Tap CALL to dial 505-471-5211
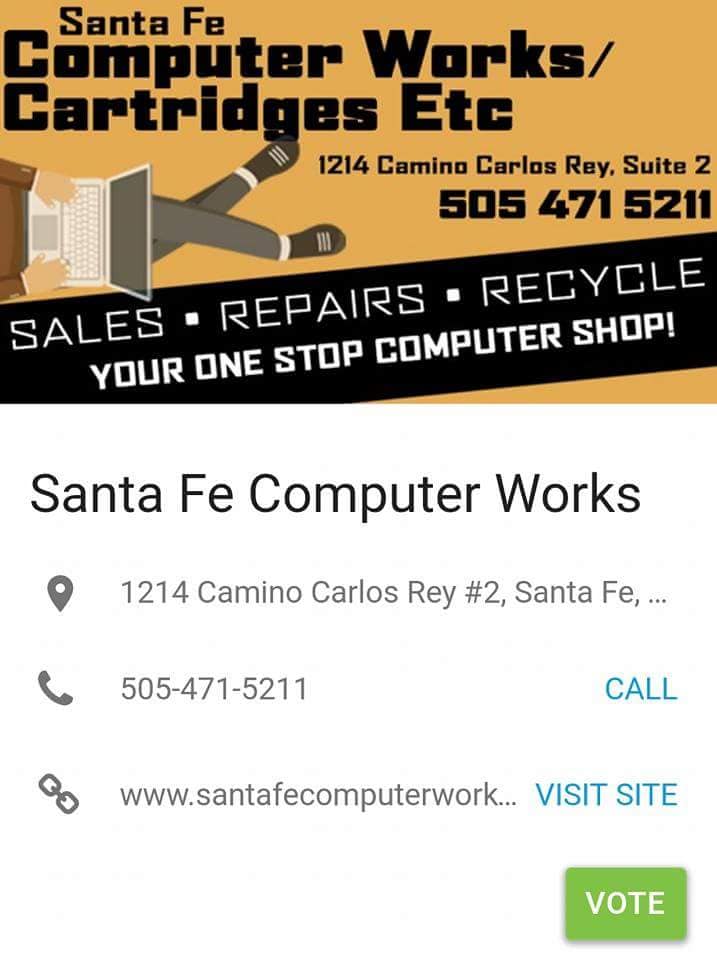This screenshot has width=717, height=960. pyautogui.click(x=641, y=689)
